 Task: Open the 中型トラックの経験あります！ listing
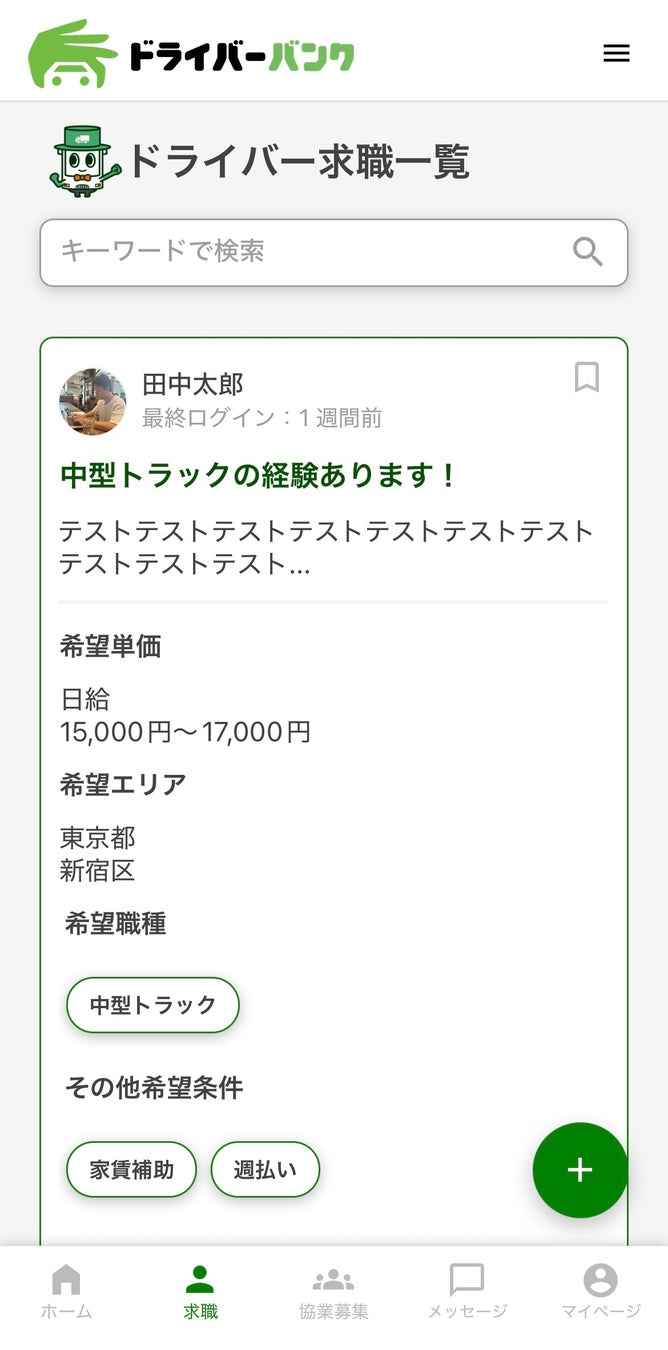tap(258, 476)
